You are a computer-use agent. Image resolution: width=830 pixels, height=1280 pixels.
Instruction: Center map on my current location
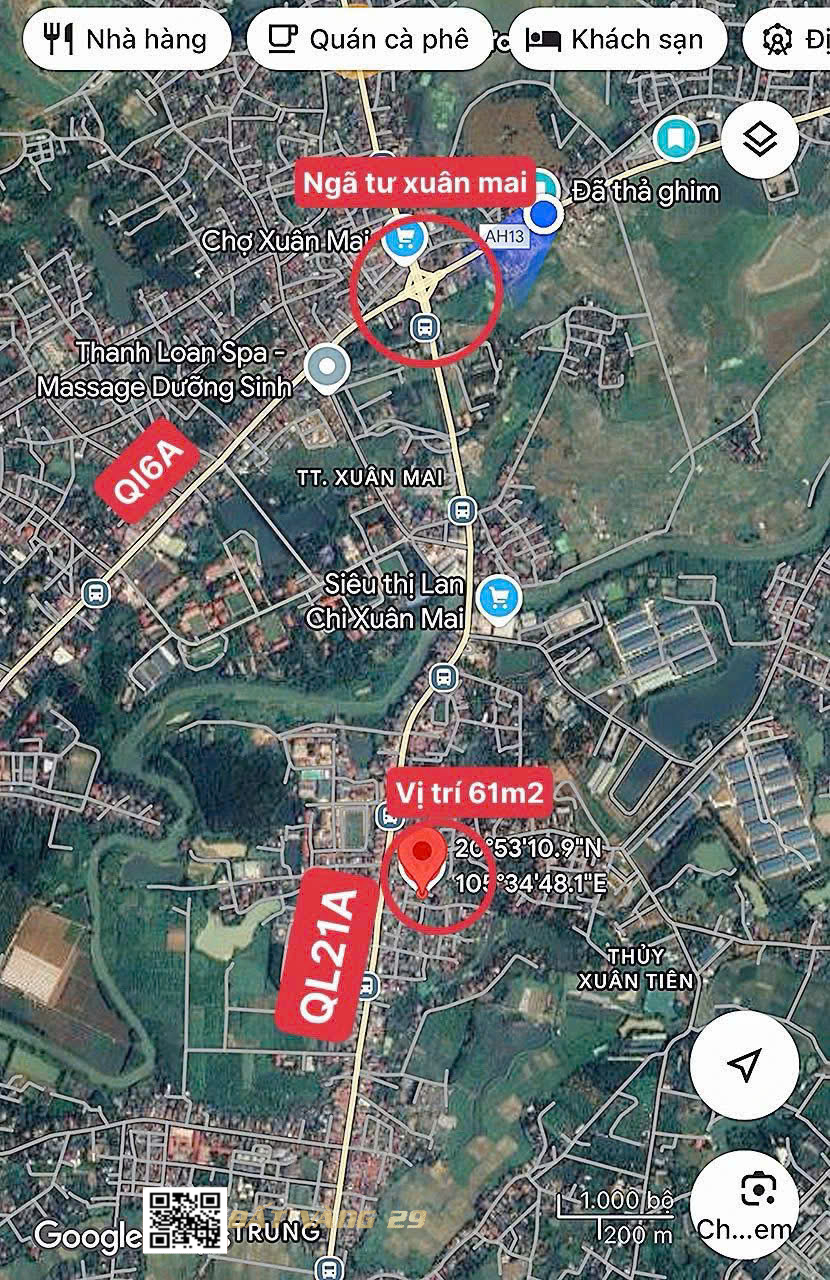tap(743, 1065)
